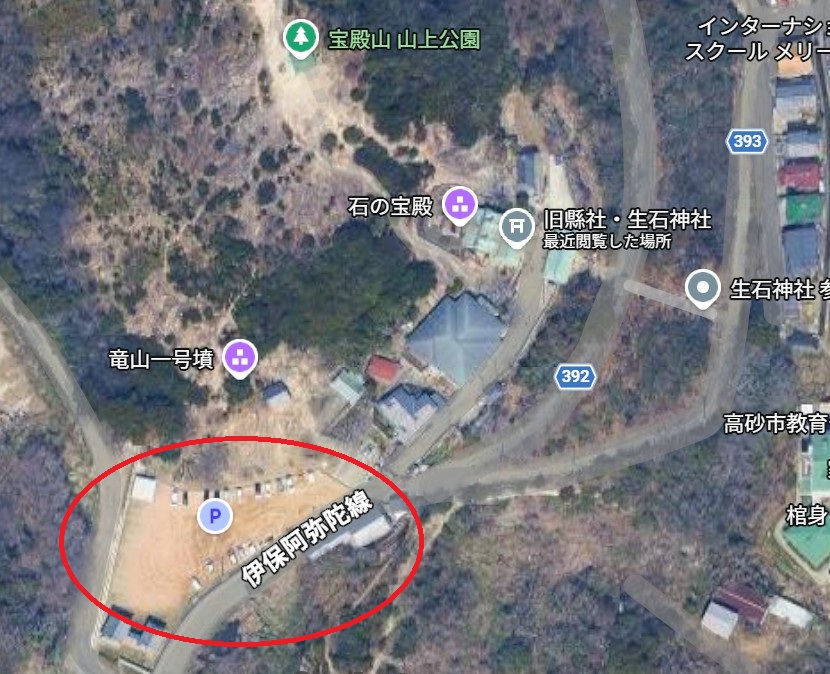Tap the gray 生石神社 location pin
830x674 pixels.
tap(704, 289)
